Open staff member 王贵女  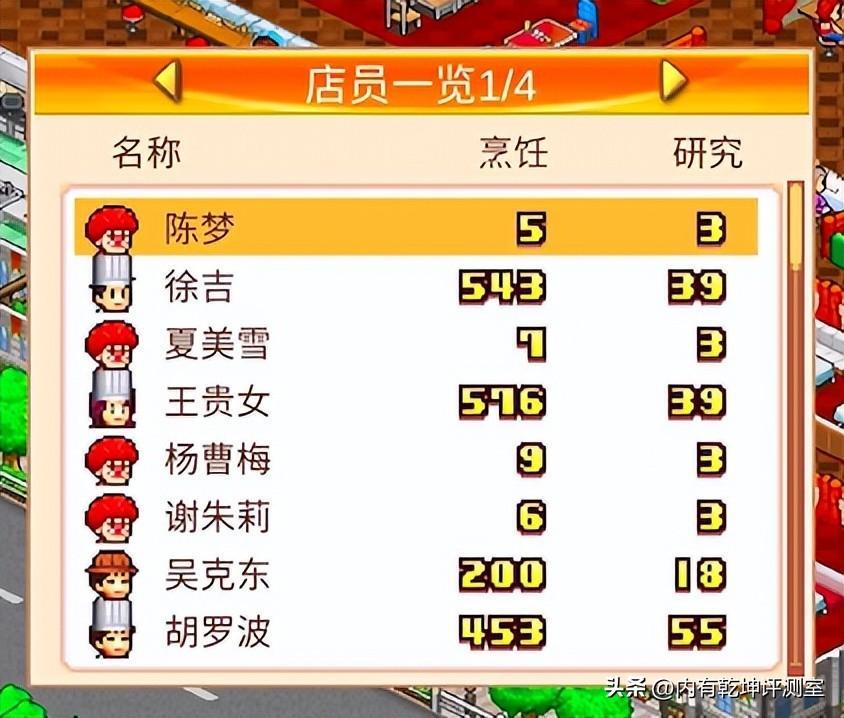415,402
